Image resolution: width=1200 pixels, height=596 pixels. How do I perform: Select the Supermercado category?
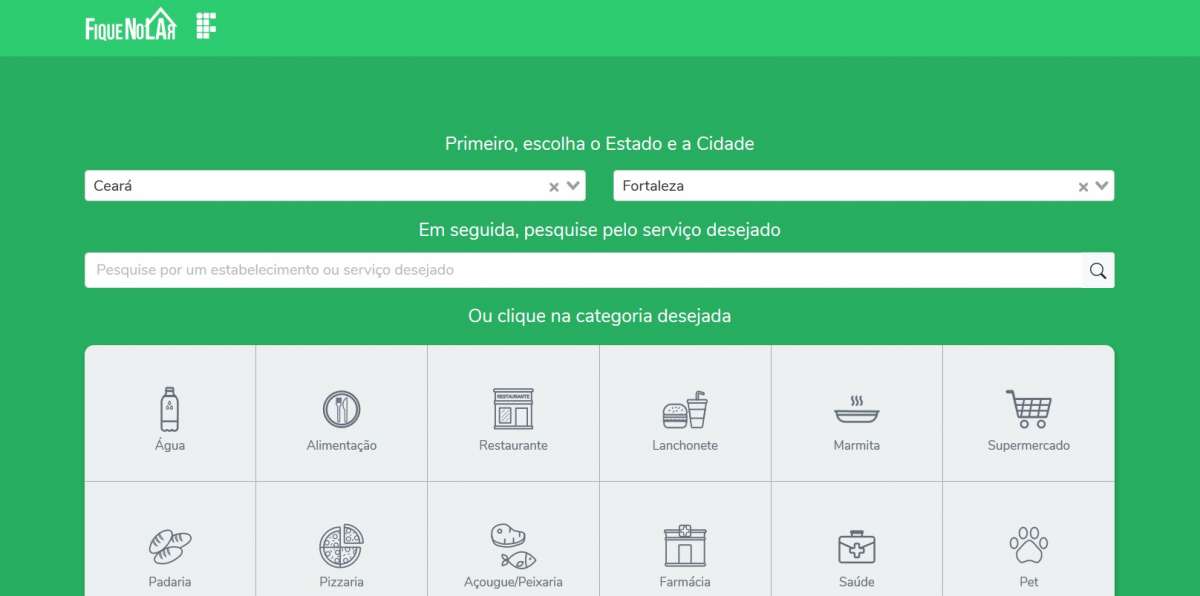pyautogui.click(x=1029, y=414)
